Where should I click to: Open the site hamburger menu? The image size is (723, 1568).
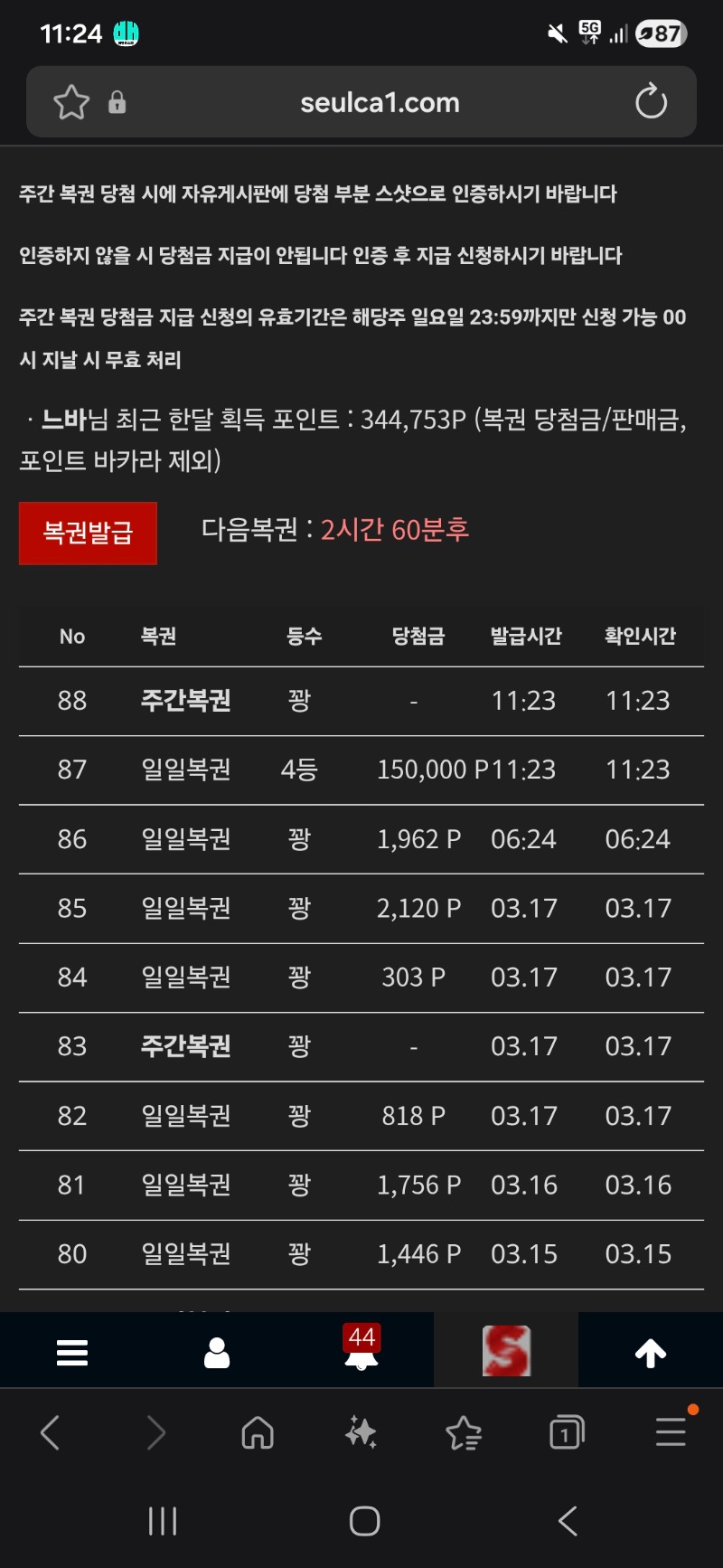[x=72, y=1353]
